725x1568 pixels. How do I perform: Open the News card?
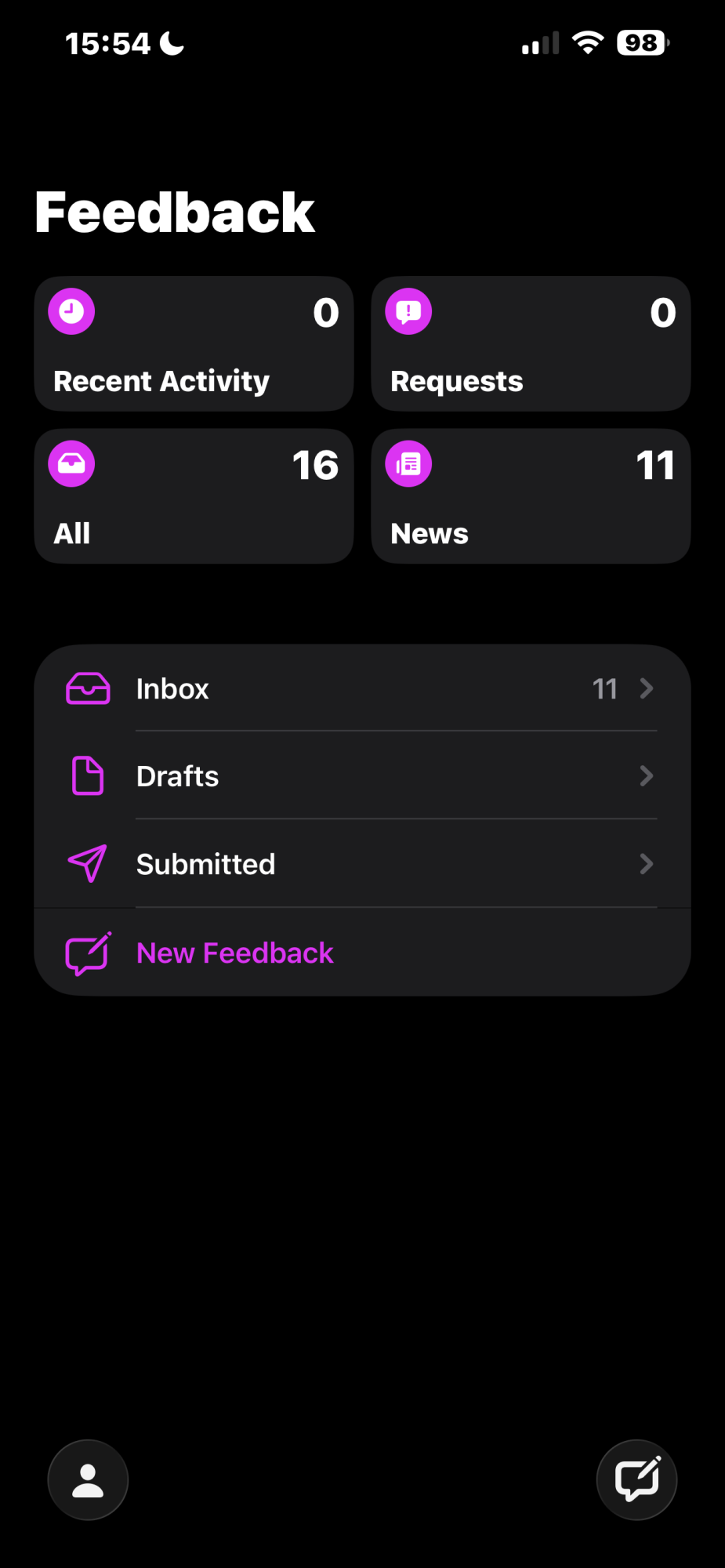tap(531, 495)
